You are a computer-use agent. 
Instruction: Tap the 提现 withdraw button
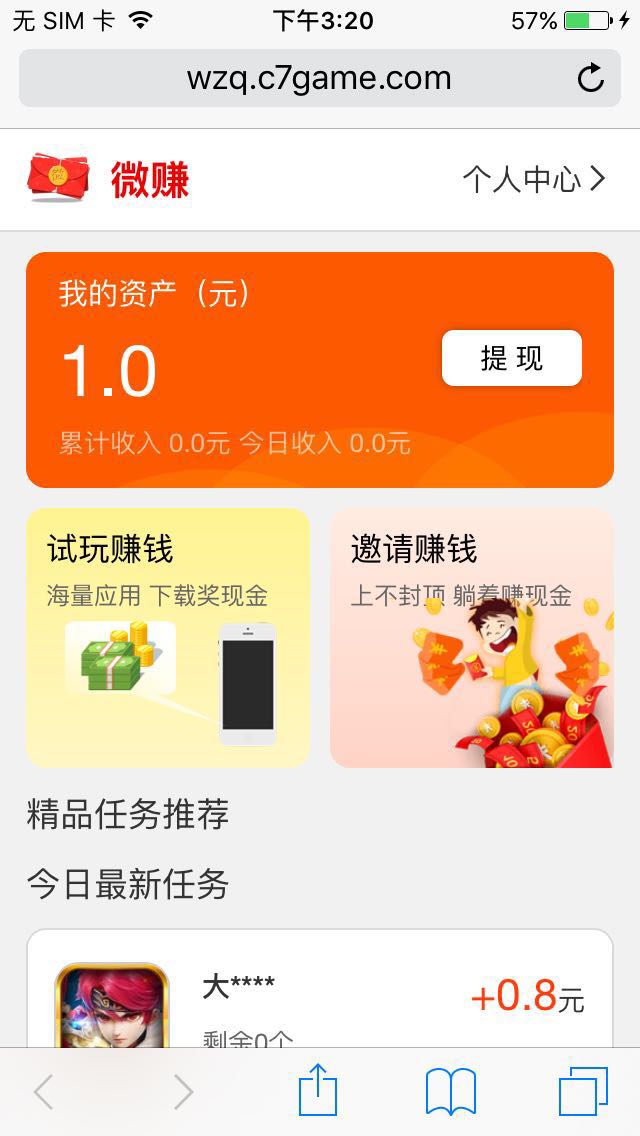(x=511, y=358)
